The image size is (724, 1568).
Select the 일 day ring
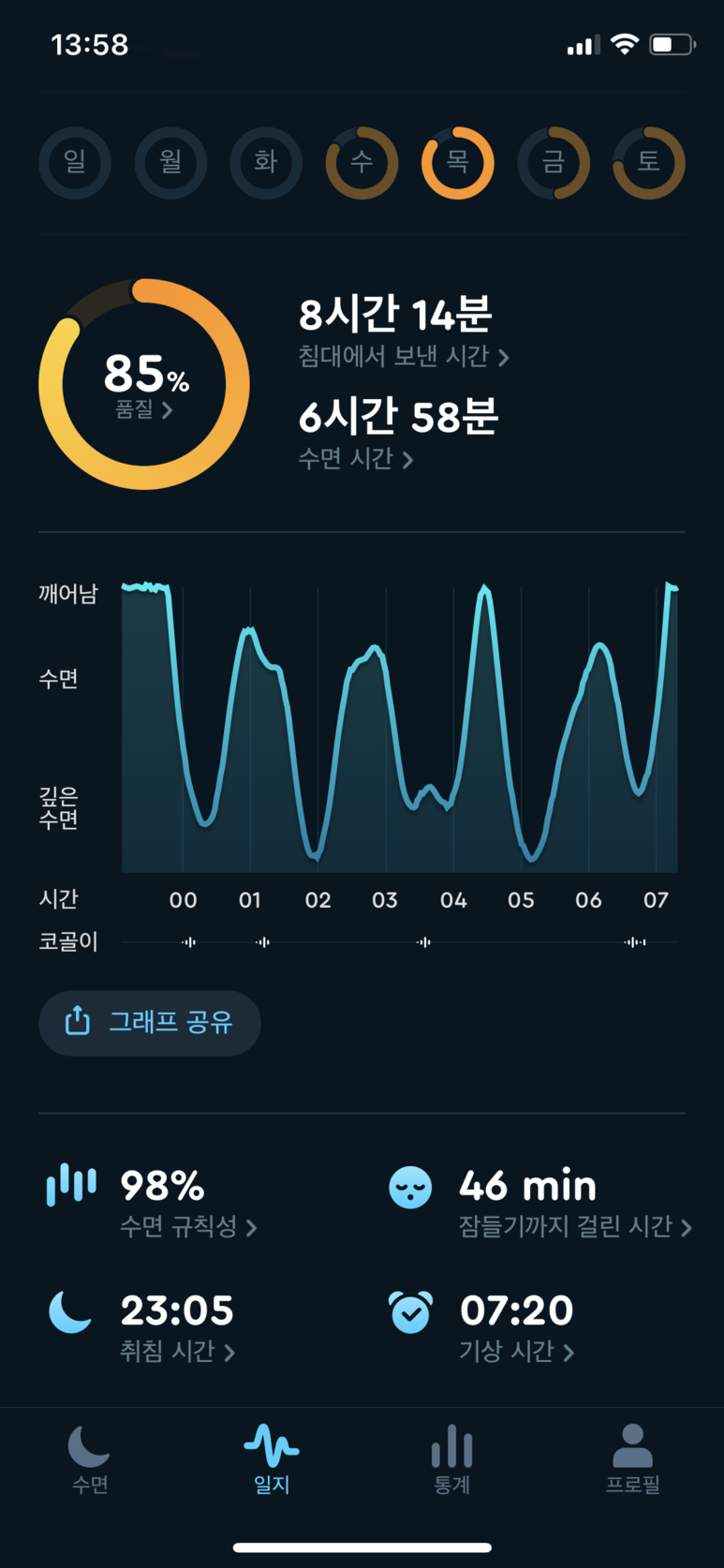[x=75, y=163]
